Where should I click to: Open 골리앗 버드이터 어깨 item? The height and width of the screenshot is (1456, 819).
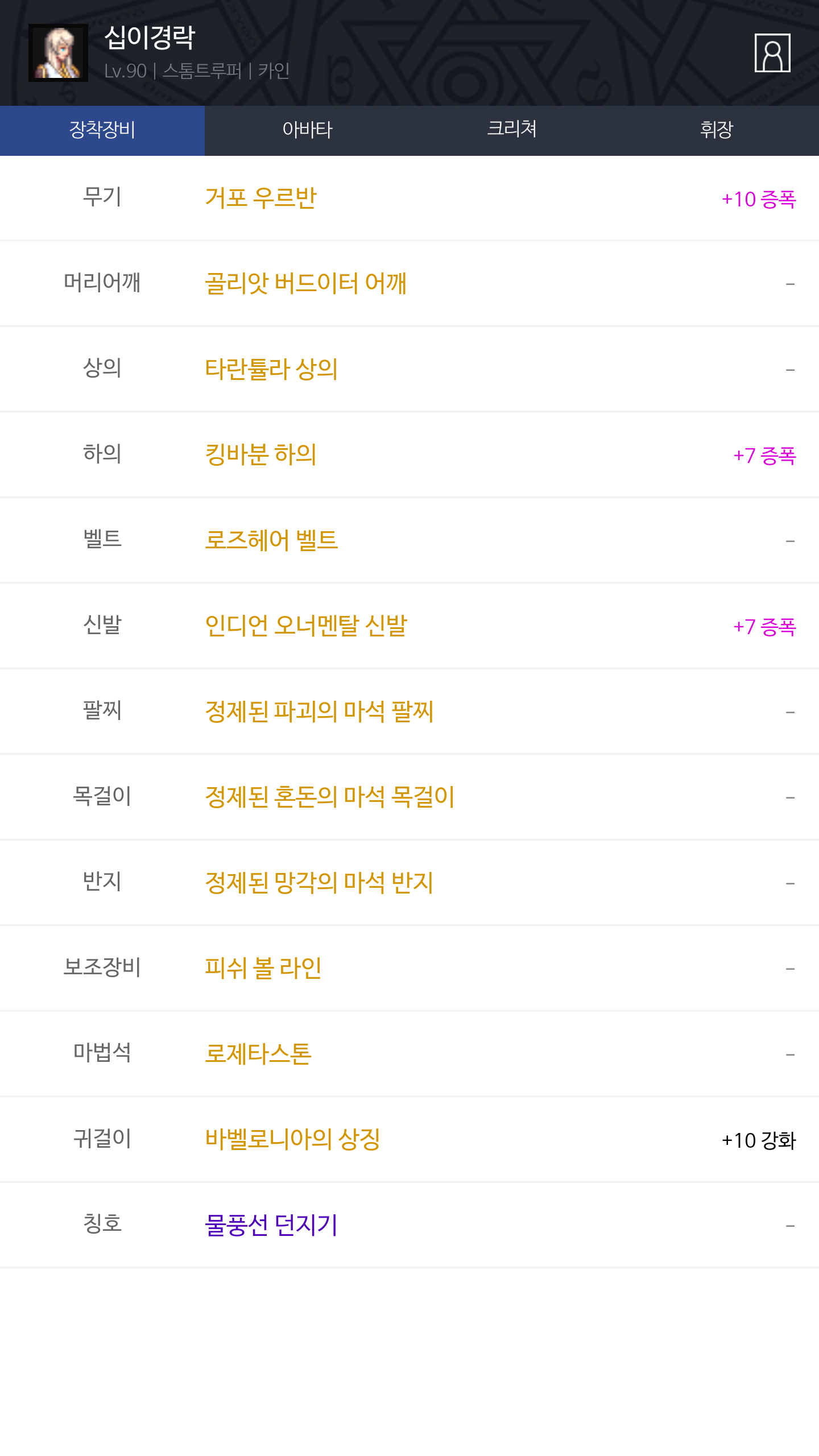pos(305,283)
